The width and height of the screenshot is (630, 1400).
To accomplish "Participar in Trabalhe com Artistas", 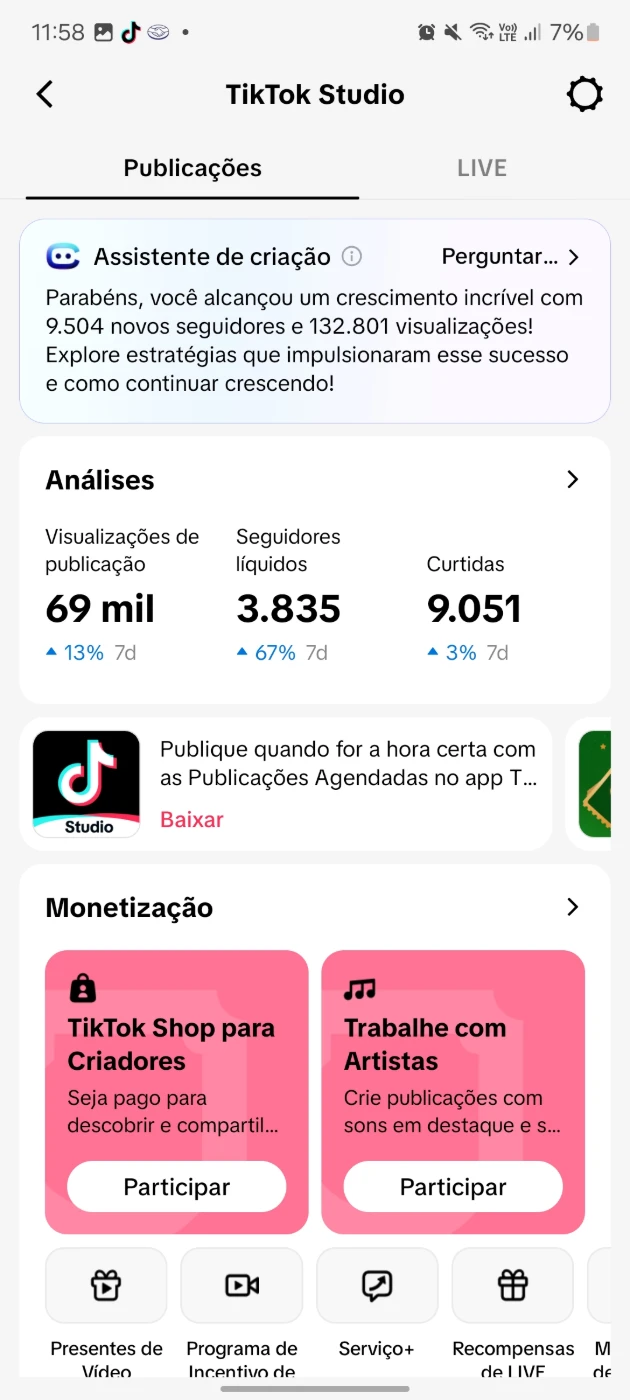I will 453,1187.
